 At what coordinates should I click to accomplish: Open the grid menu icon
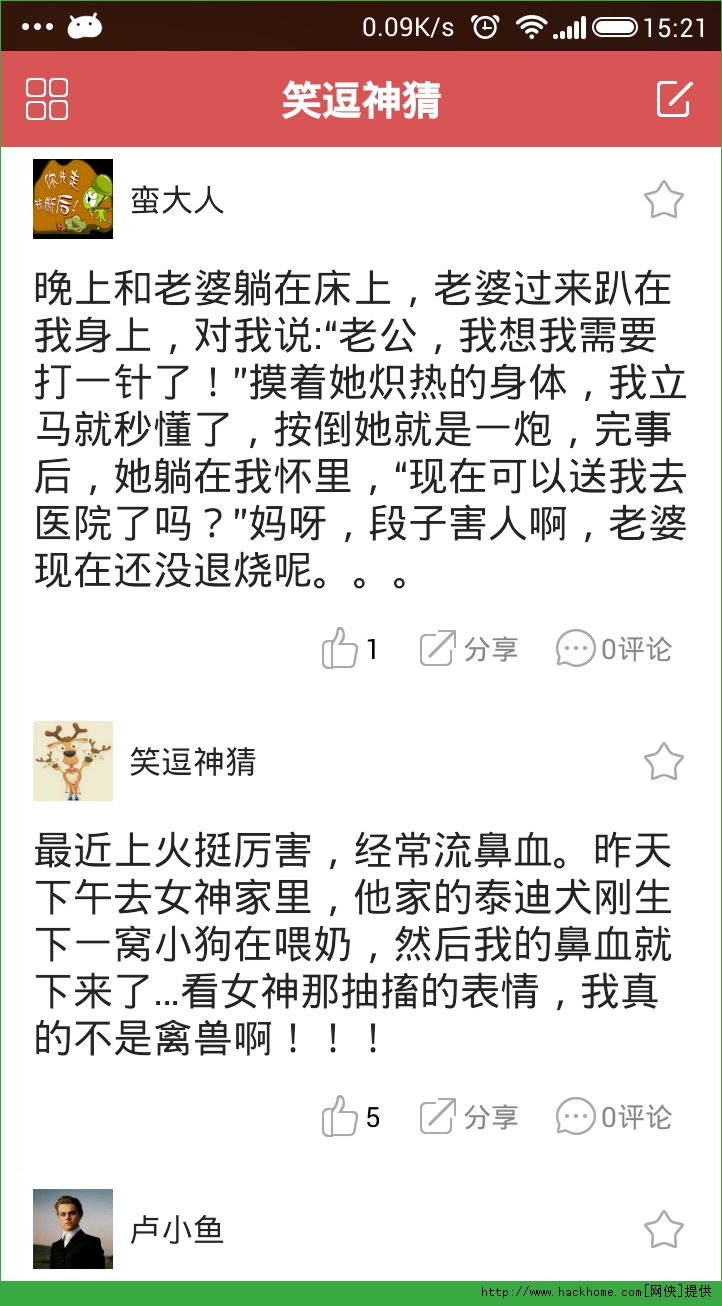pyautogui.click(x=47, y=99)
